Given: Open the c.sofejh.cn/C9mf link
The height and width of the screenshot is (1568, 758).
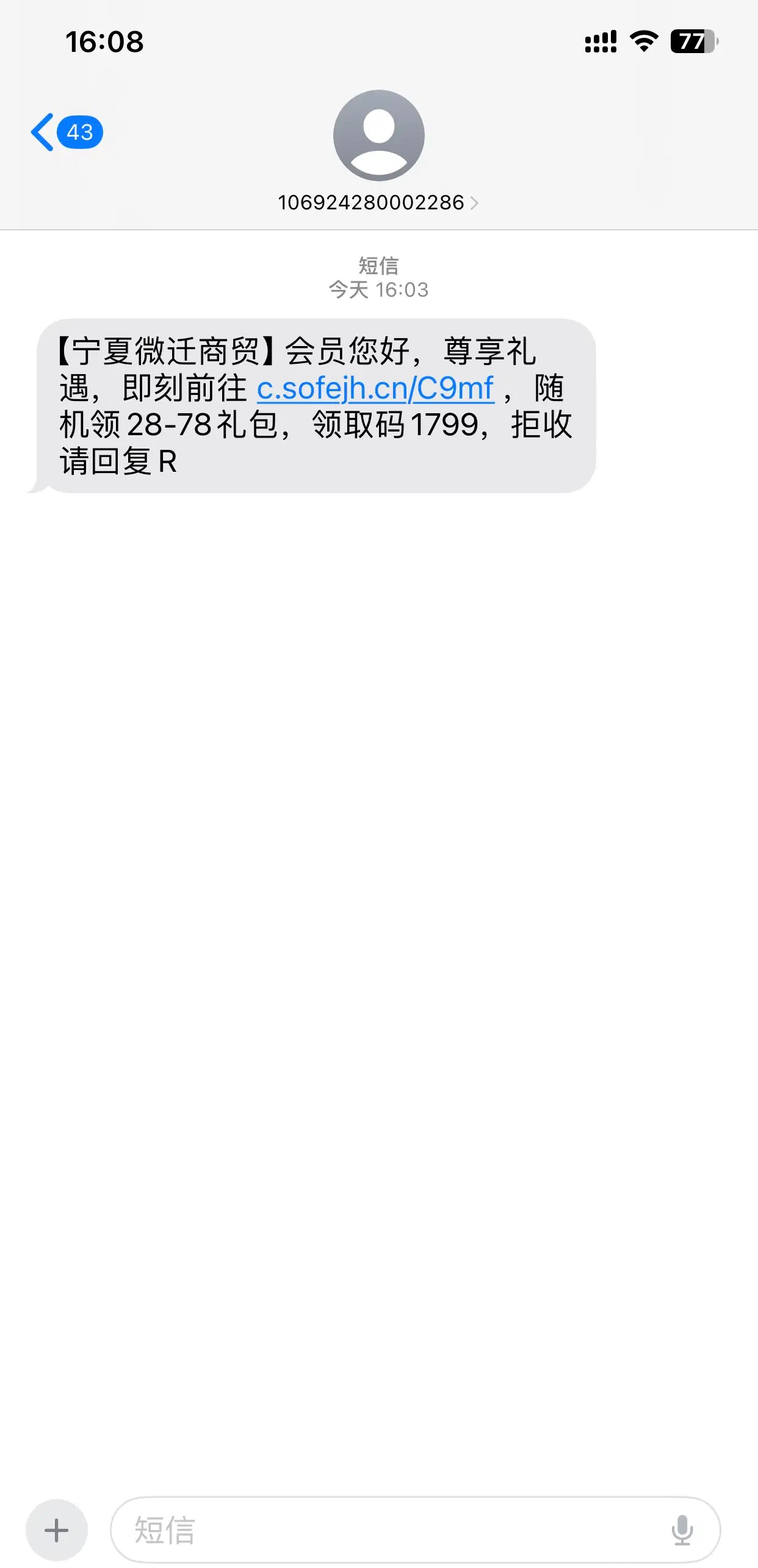Looking at the screenshot, I should 375,388.
